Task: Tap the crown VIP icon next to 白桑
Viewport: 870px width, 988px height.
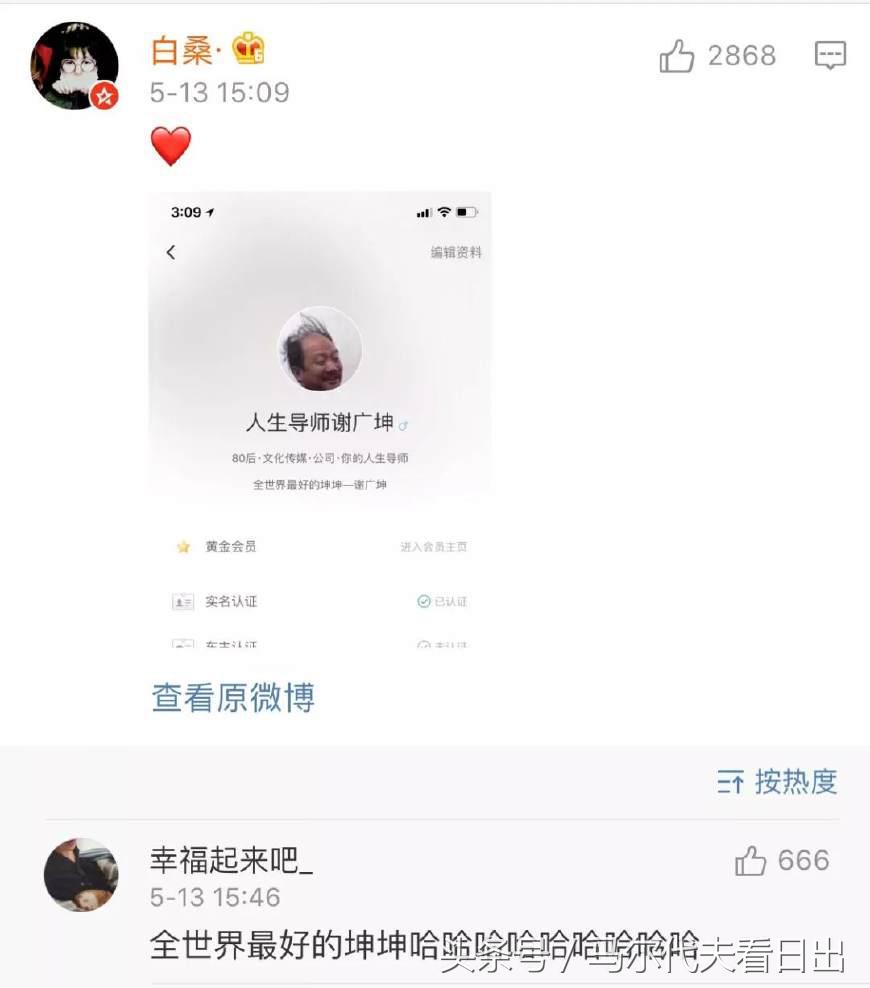Action: pos(249,48)
